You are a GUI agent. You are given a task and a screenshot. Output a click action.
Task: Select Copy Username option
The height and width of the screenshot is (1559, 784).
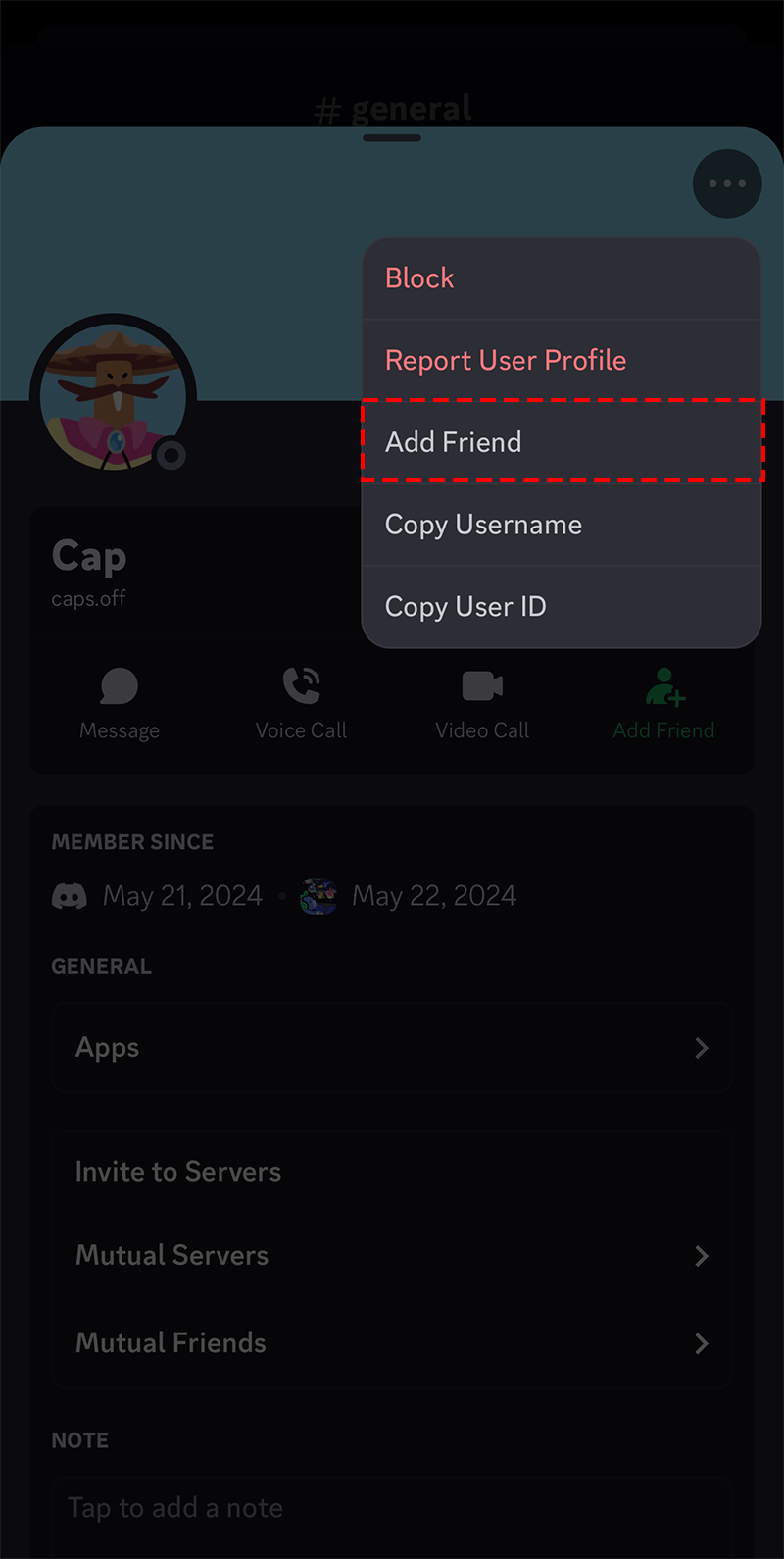561,525
